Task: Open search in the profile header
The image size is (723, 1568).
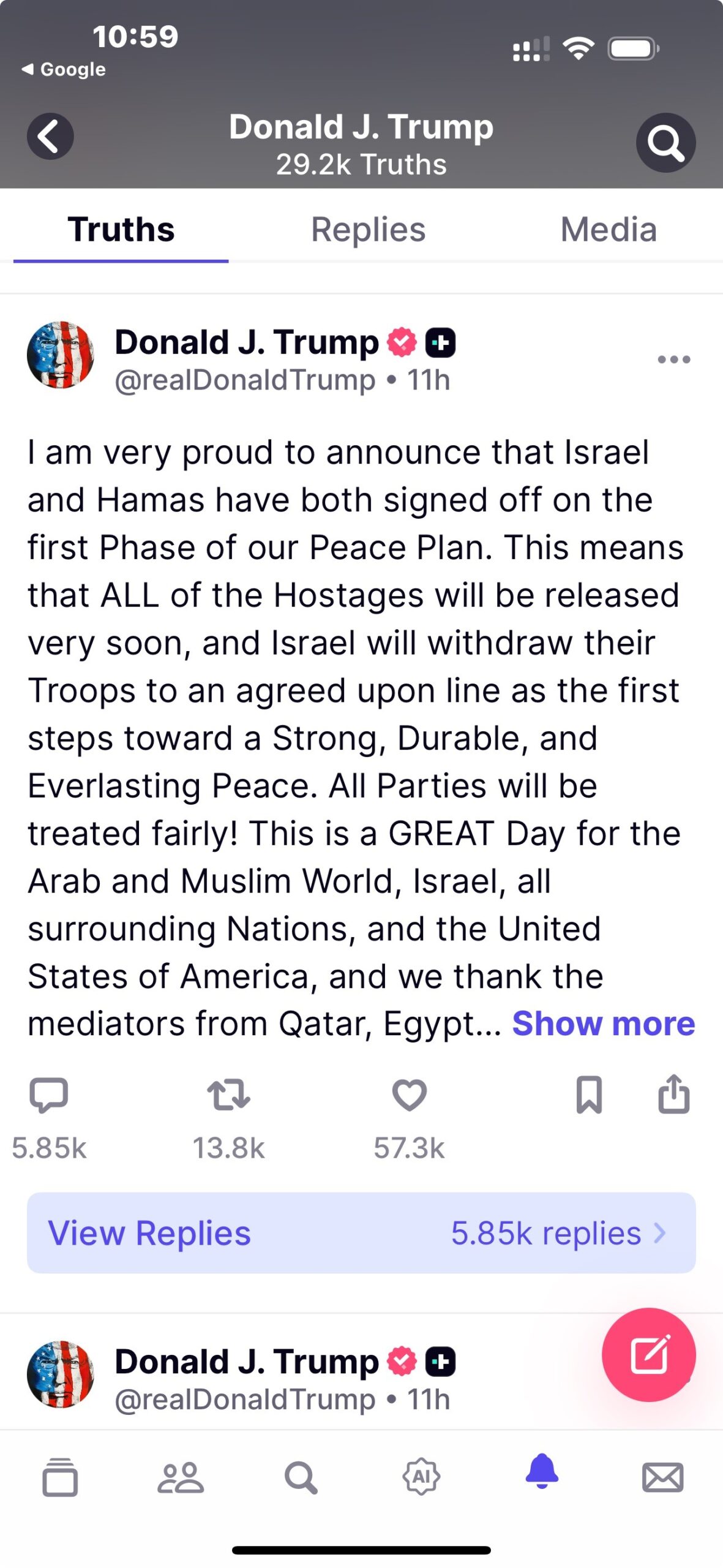Action: point(665,142)
